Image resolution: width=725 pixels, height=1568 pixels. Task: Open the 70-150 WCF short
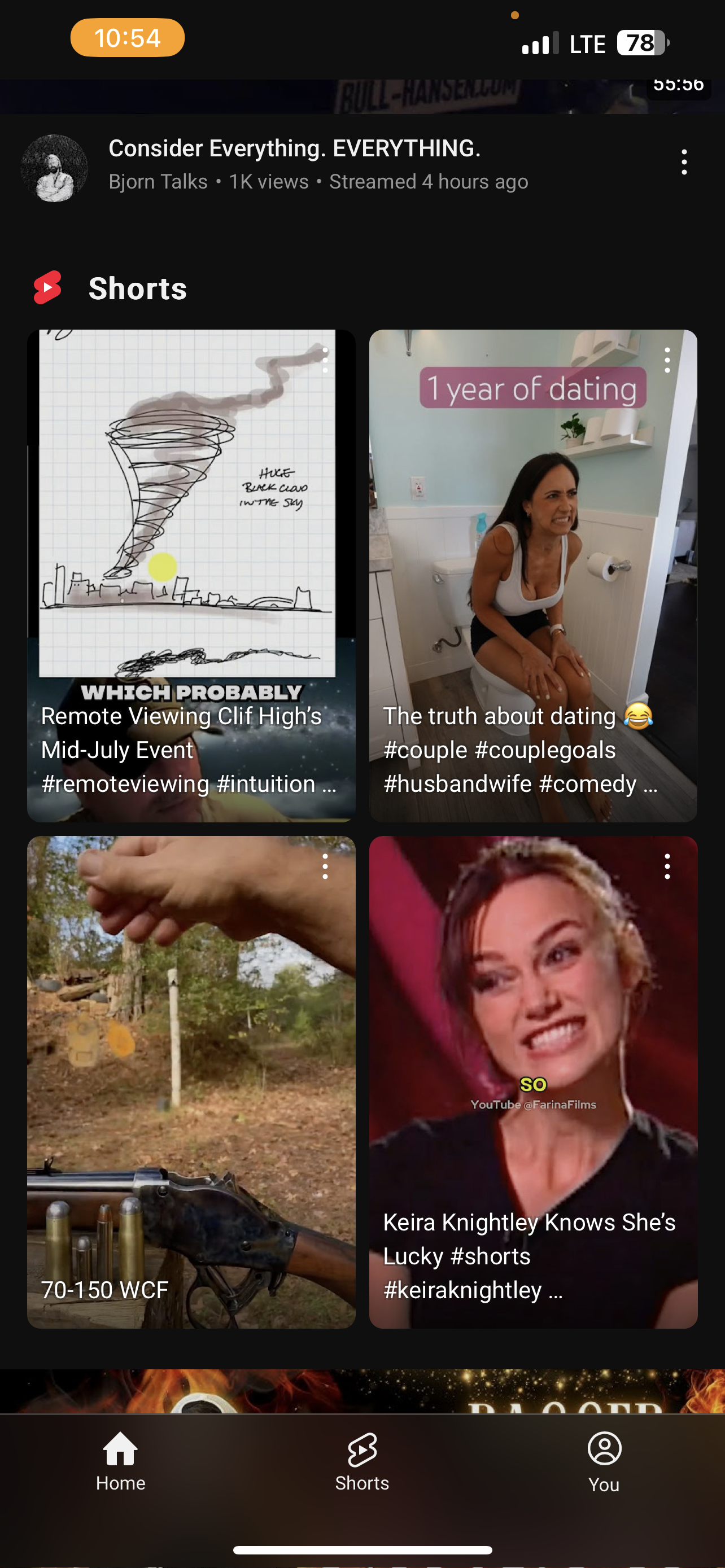191,1081
